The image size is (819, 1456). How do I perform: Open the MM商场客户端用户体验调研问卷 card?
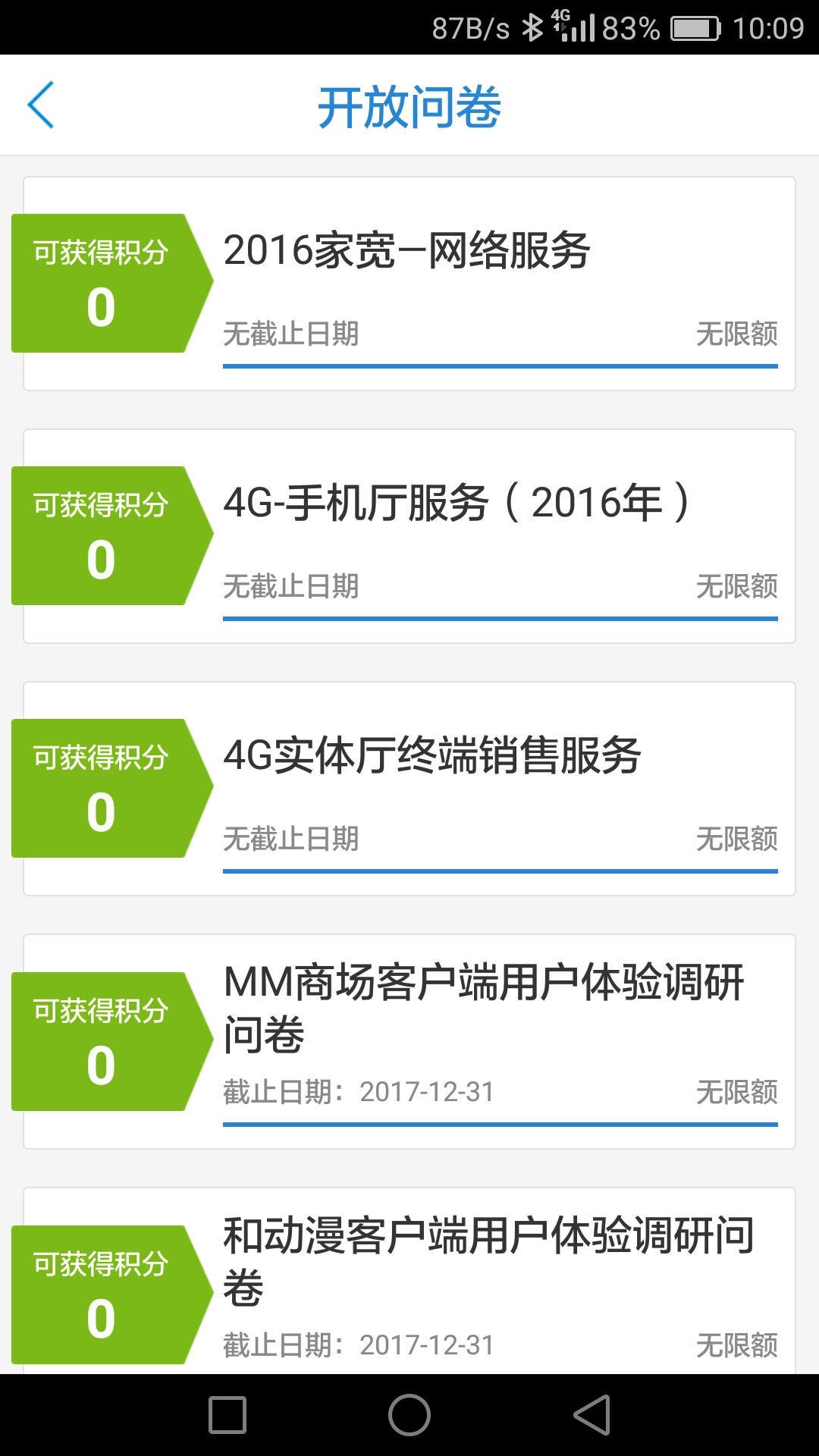click(x=409, y=1041)
